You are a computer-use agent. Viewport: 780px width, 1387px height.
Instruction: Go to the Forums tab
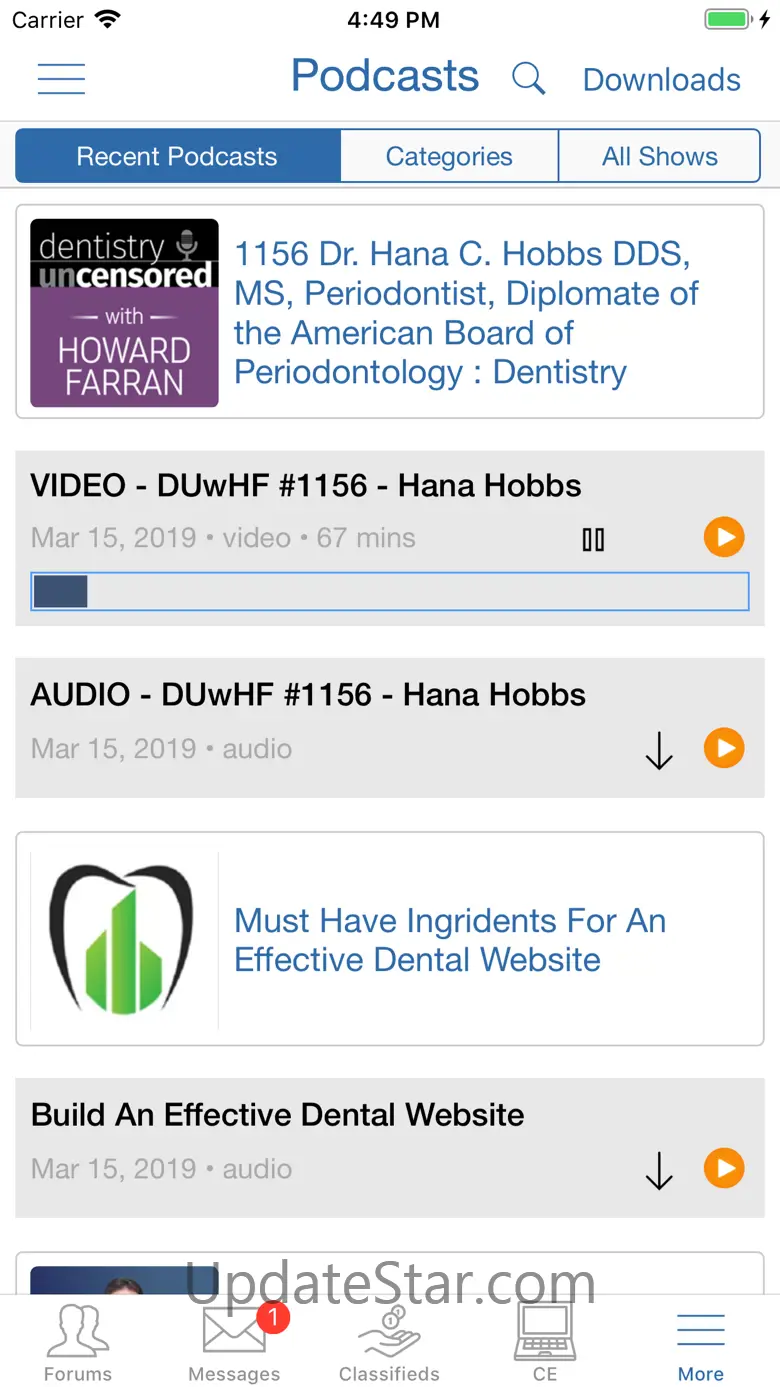78,1343
